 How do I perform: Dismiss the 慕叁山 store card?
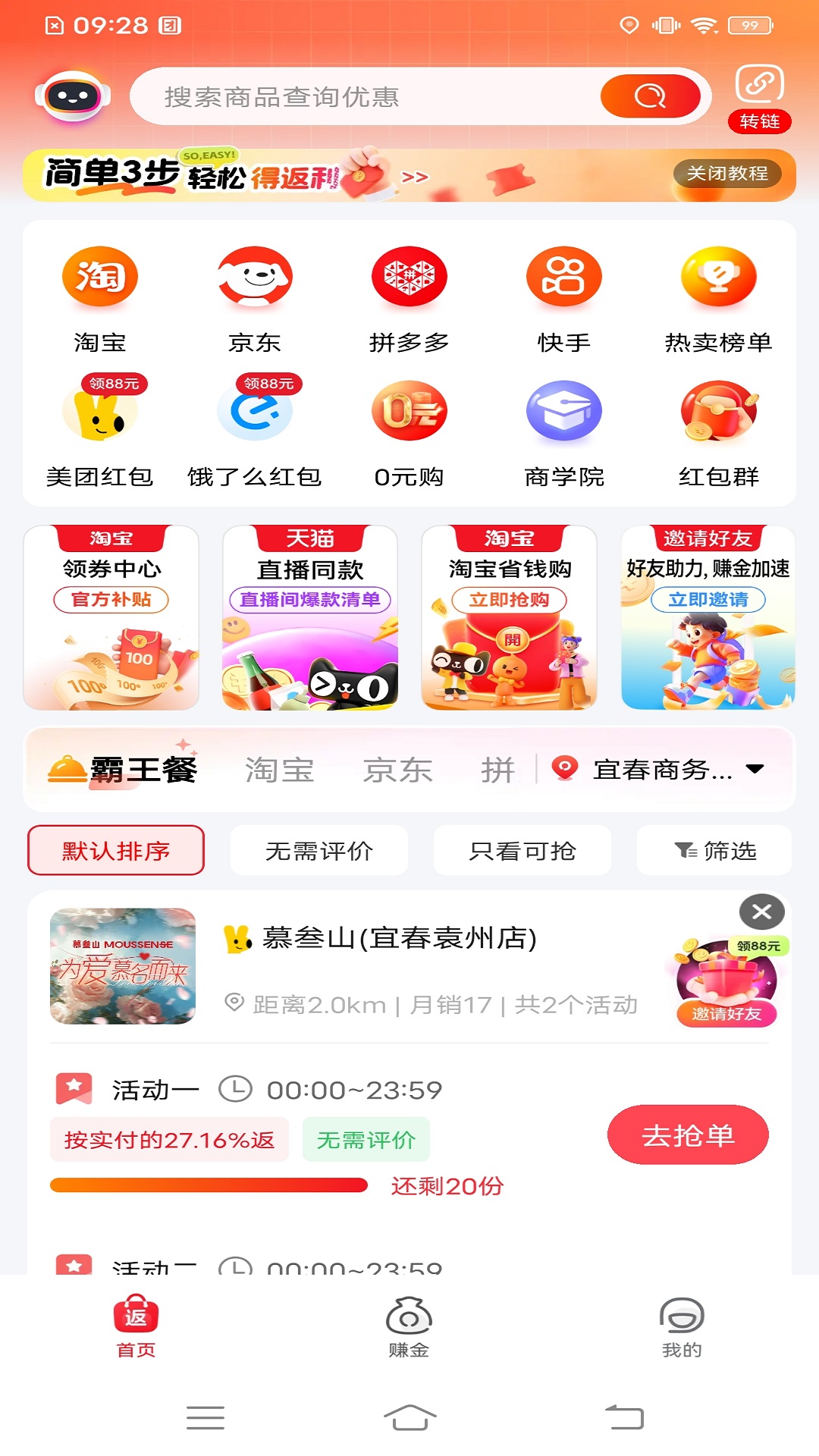(763, 912)
